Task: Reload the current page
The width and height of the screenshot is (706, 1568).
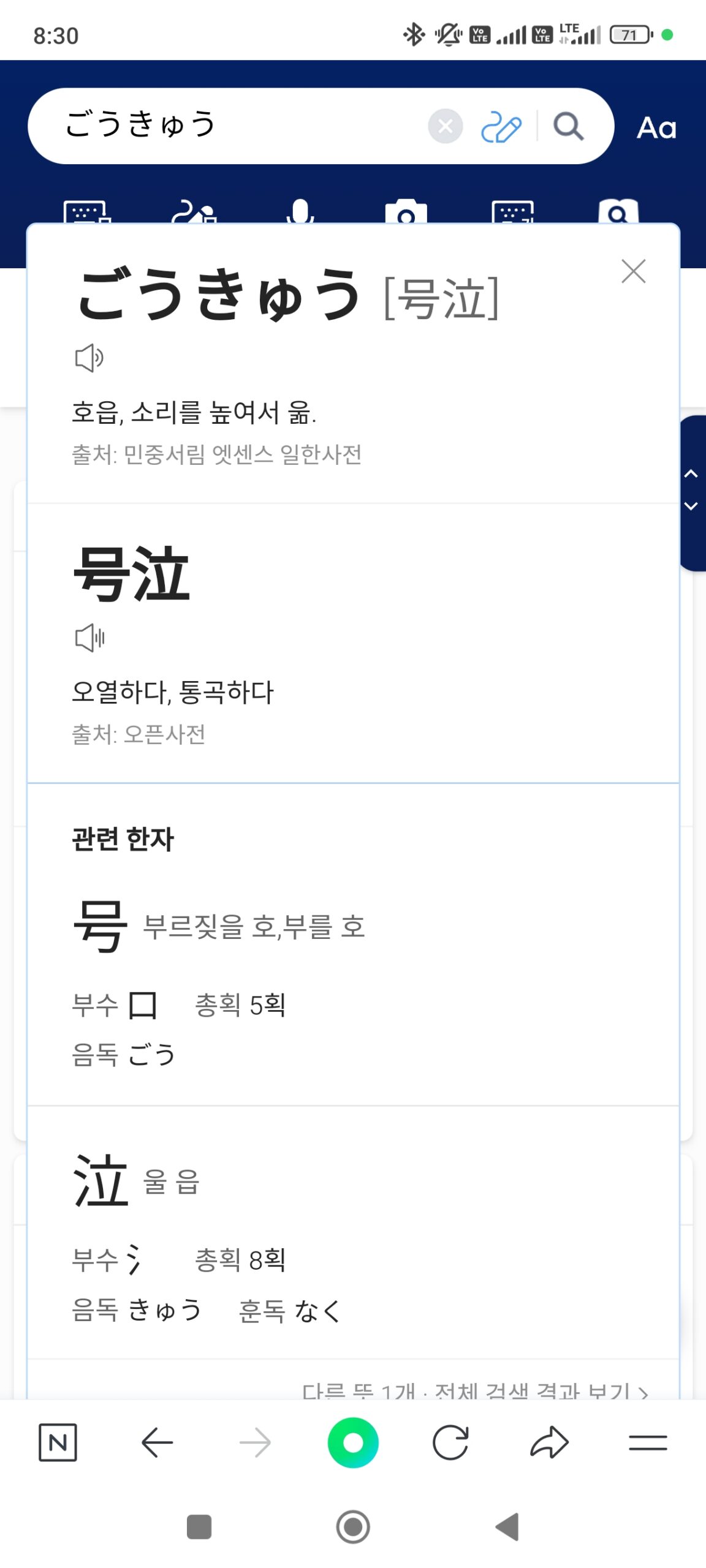Action: [450, 1442]
